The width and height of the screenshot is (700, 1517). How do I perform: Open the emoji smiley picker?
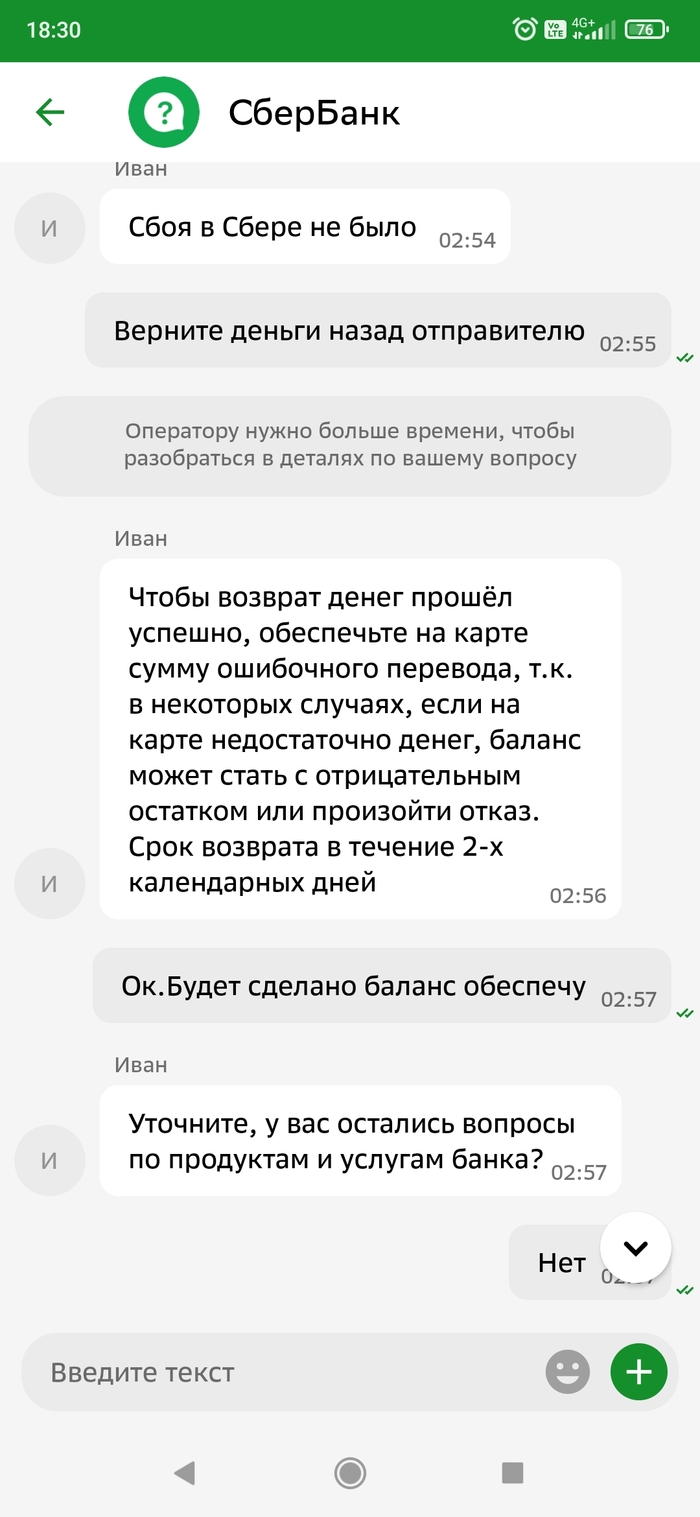pos(567,1372)
